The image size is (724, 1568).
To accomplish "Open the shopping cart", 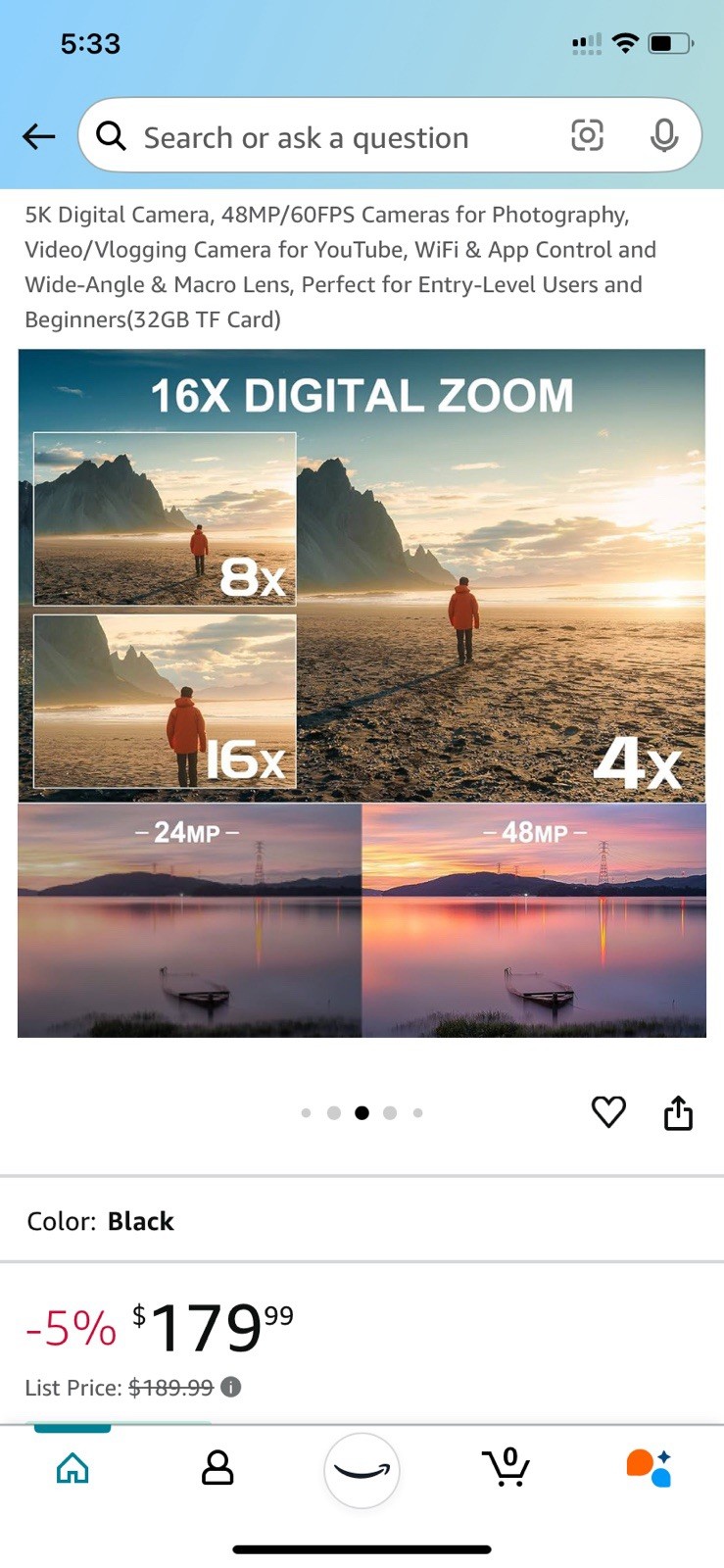I will (x=507, y=1466).
